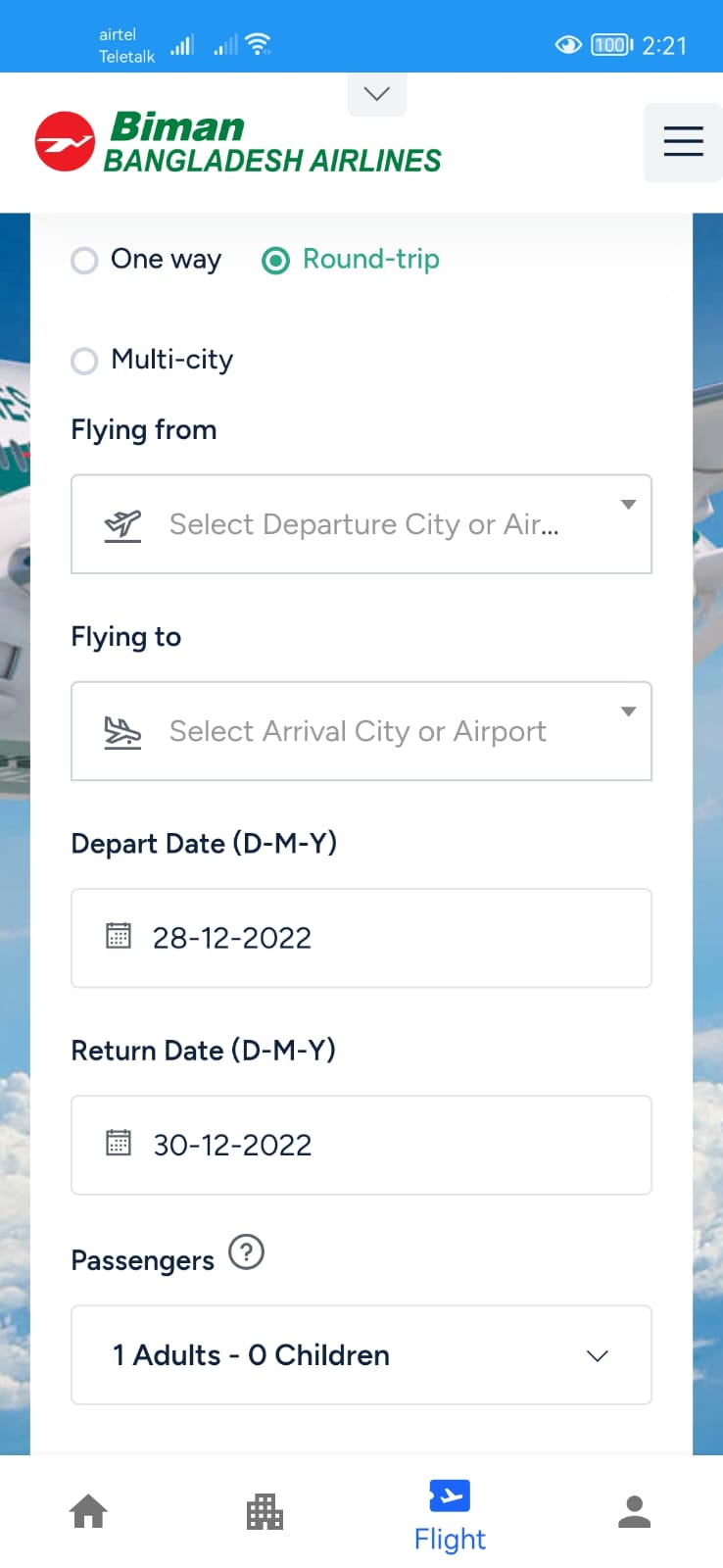Select the Multi-city option
The image size is (723, 1568).
[85, 361]
